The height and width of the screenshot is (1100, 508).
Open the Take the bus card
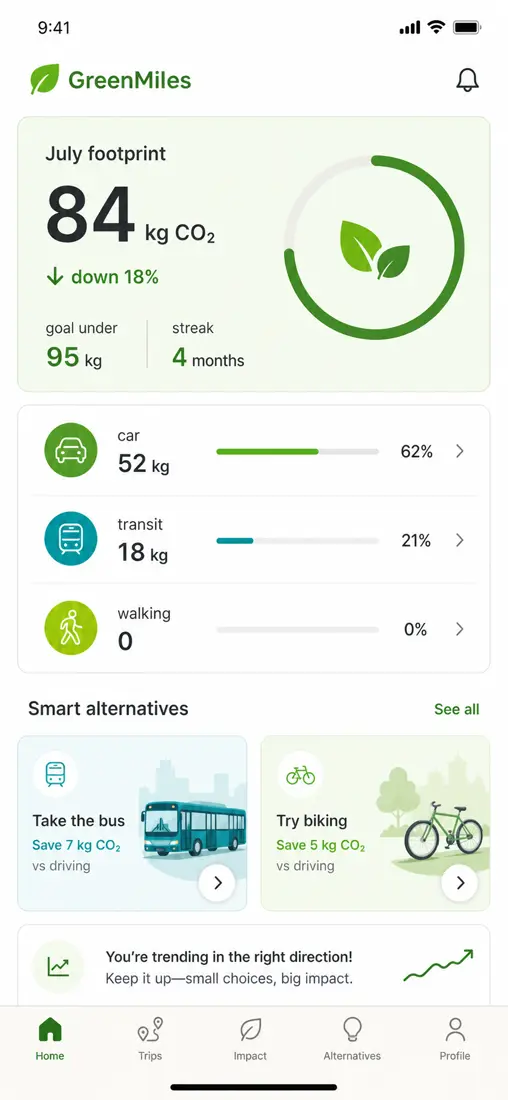[x=132, y=823]
